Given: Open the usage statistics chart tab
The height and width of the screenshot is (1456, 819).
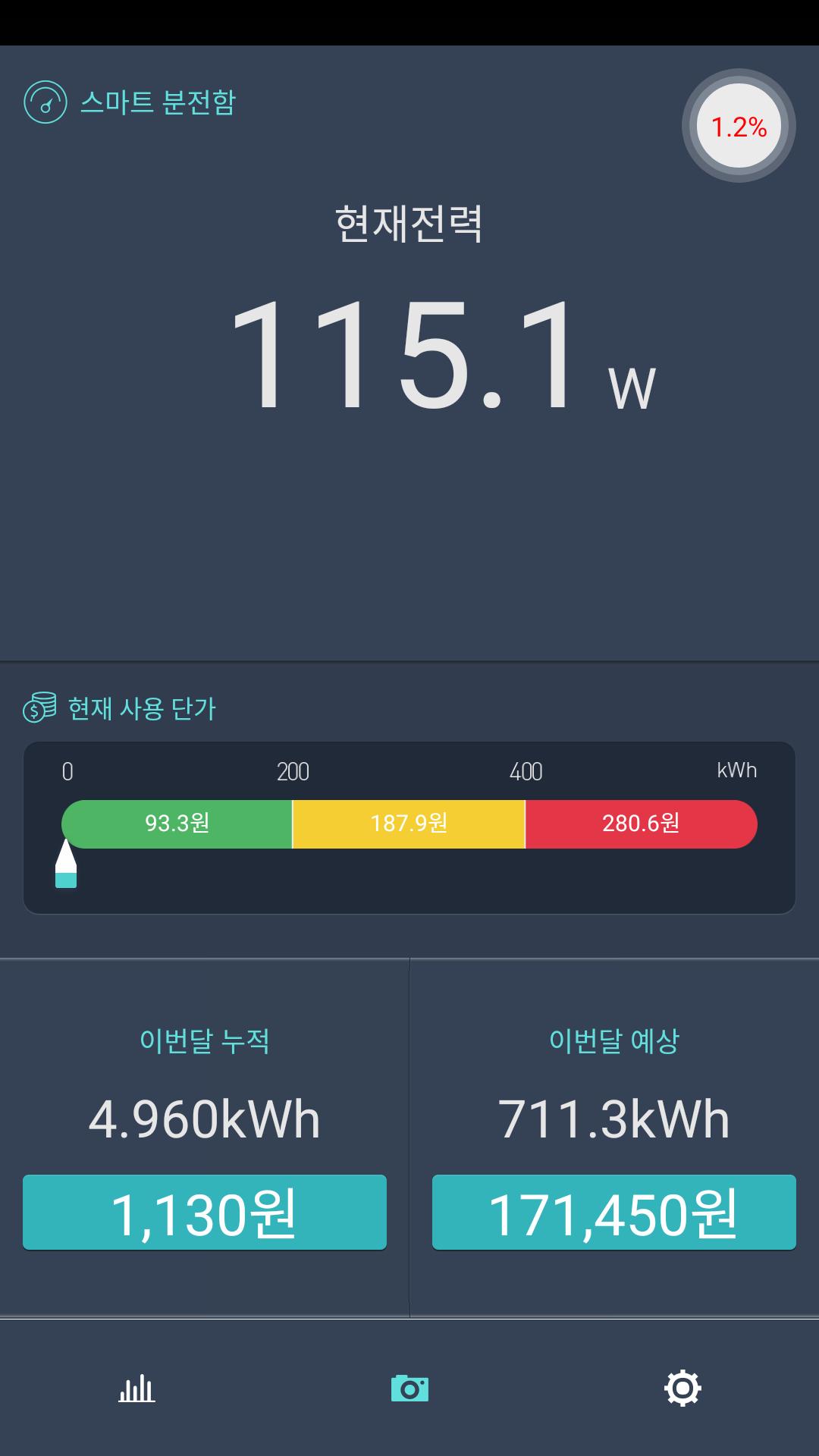Looking at the screenshot, I should pos(136,1389).
